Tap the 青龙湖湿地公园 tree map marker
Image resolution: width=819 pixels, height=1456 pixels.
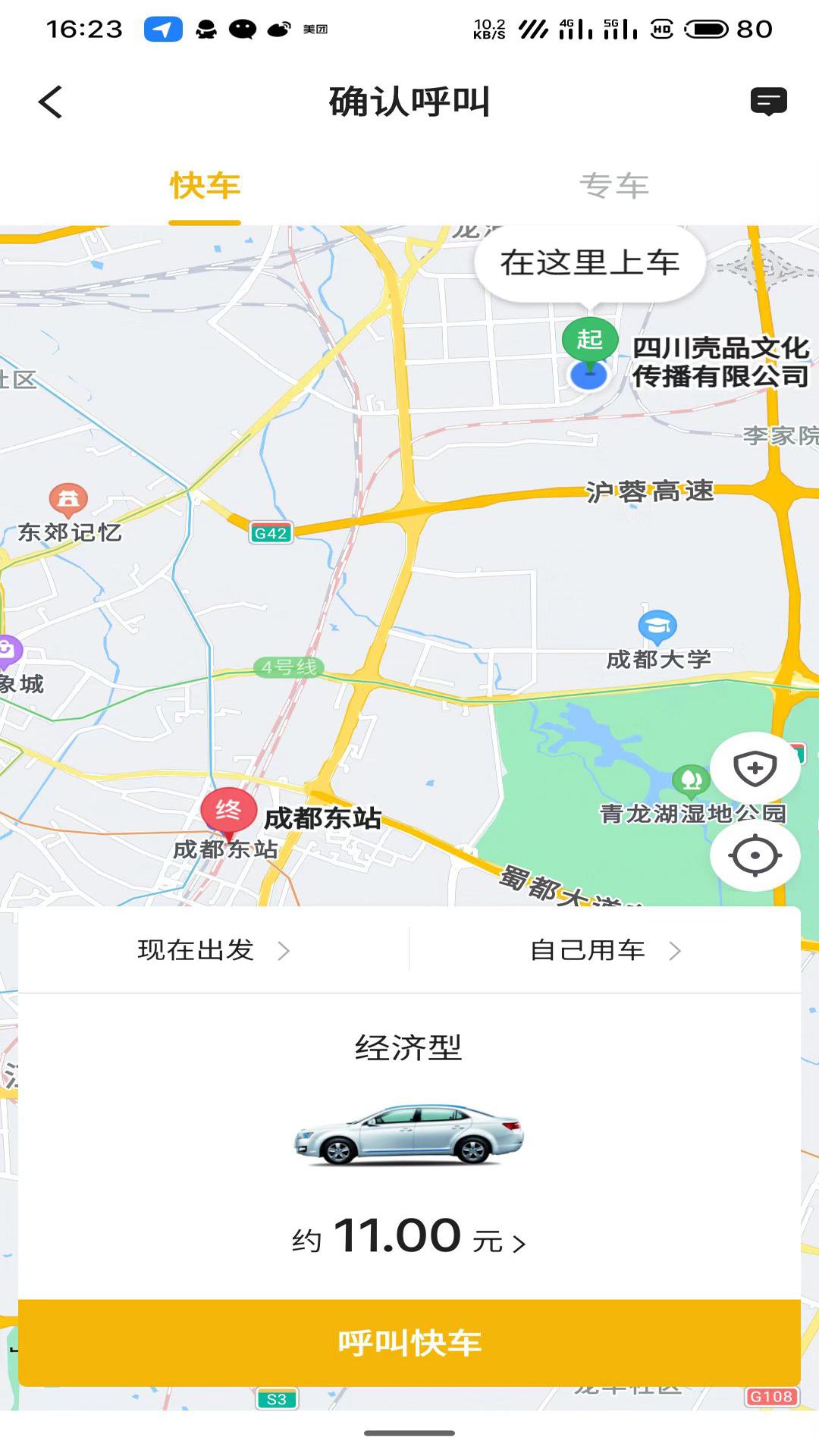tap(691, 777)
